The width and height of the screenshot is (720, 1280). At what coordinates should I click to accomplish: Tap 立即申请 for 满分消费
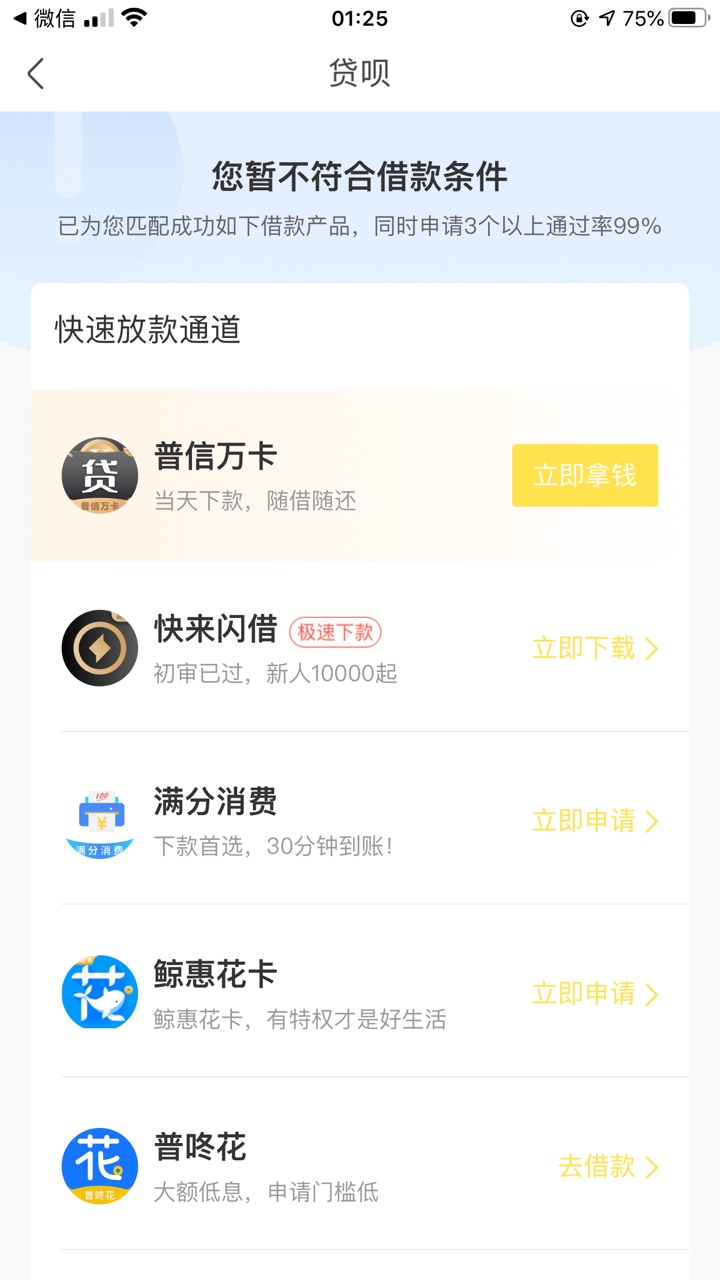pyautogui.click(x=596, y=821)
